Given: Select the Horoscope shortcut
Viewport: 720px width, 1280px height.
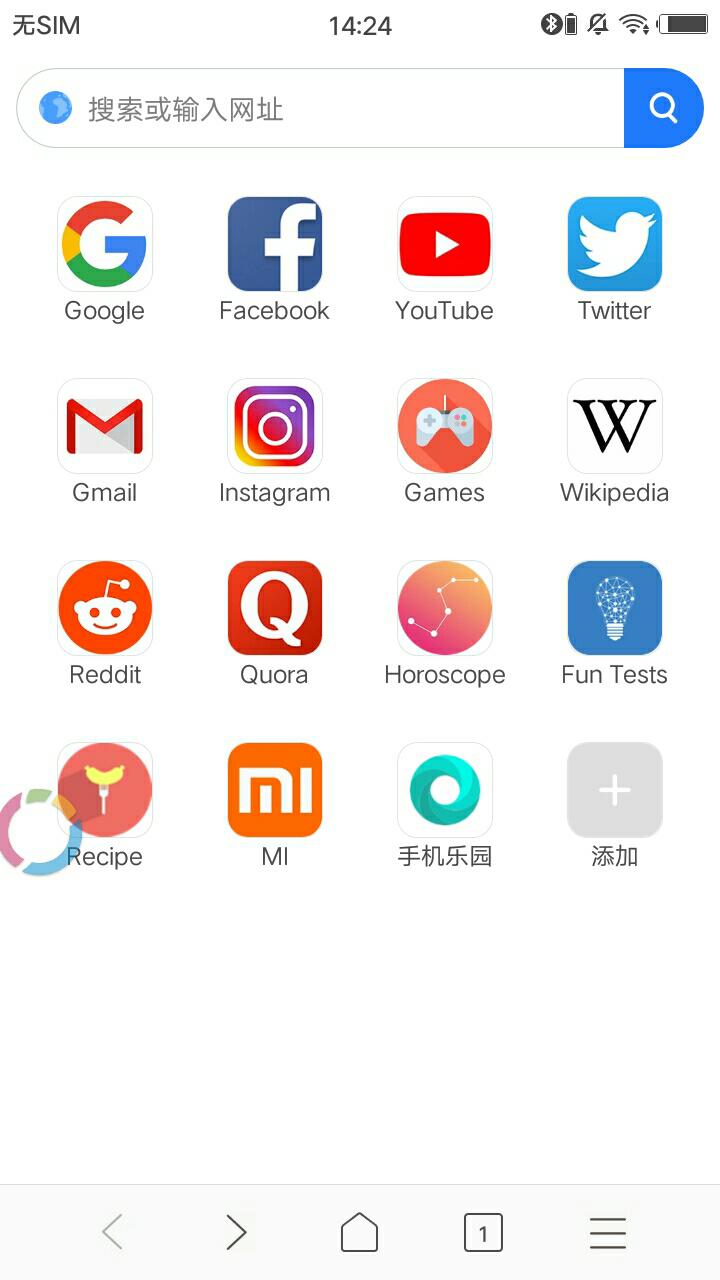Looking at the screenshot, I should (445, 609).
